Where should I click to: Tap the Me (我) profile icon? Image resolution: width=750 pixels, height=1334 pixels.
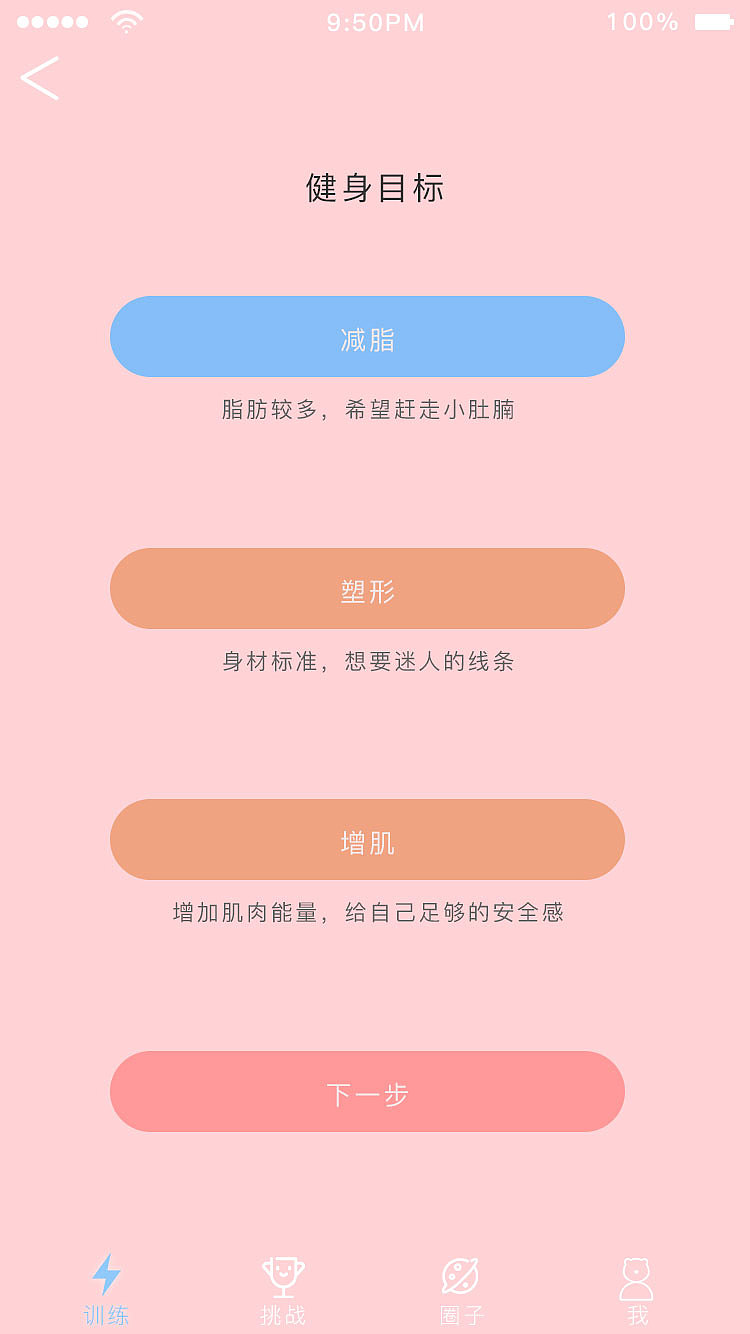pos(637,1273)
